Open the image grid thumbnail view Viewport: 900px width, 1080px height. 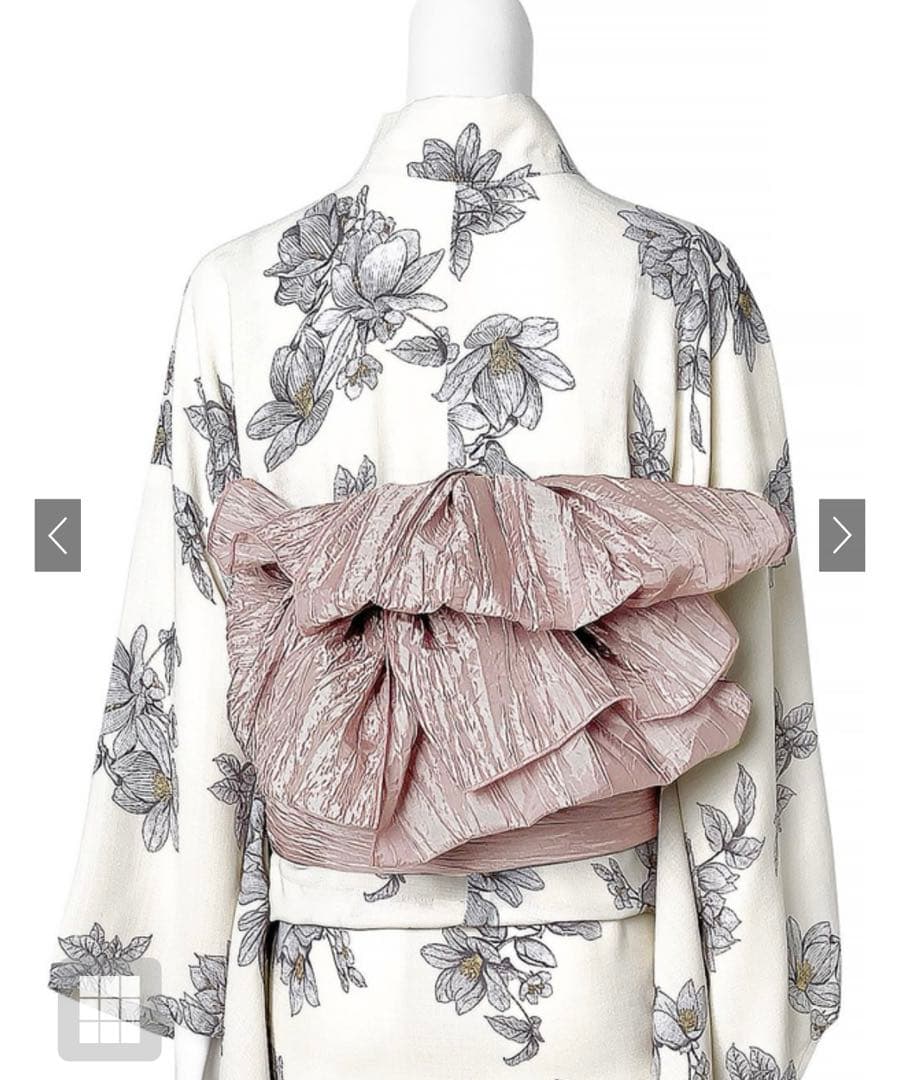(x=109, y=1009)
